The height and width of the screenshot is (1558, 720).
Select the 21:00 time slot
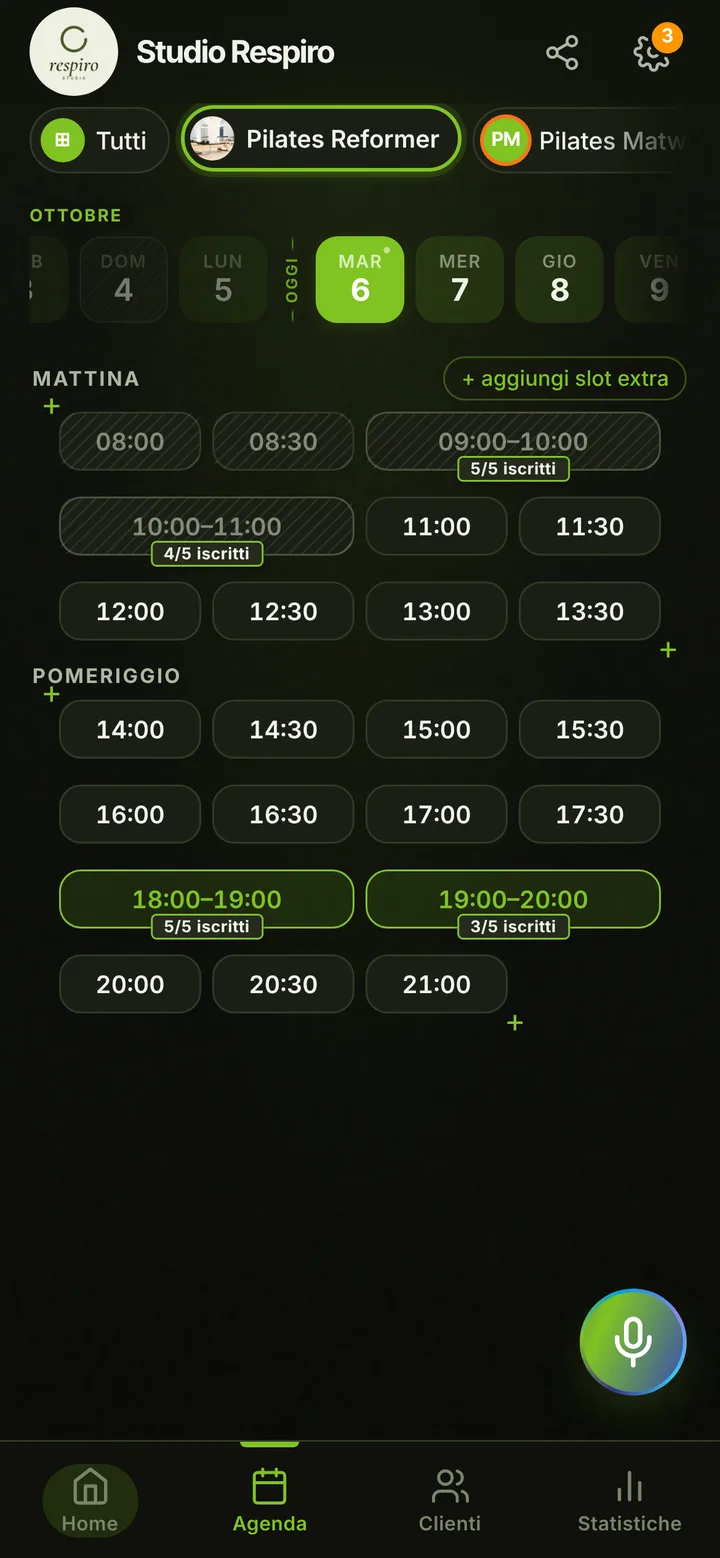click(x=437, y=984)
